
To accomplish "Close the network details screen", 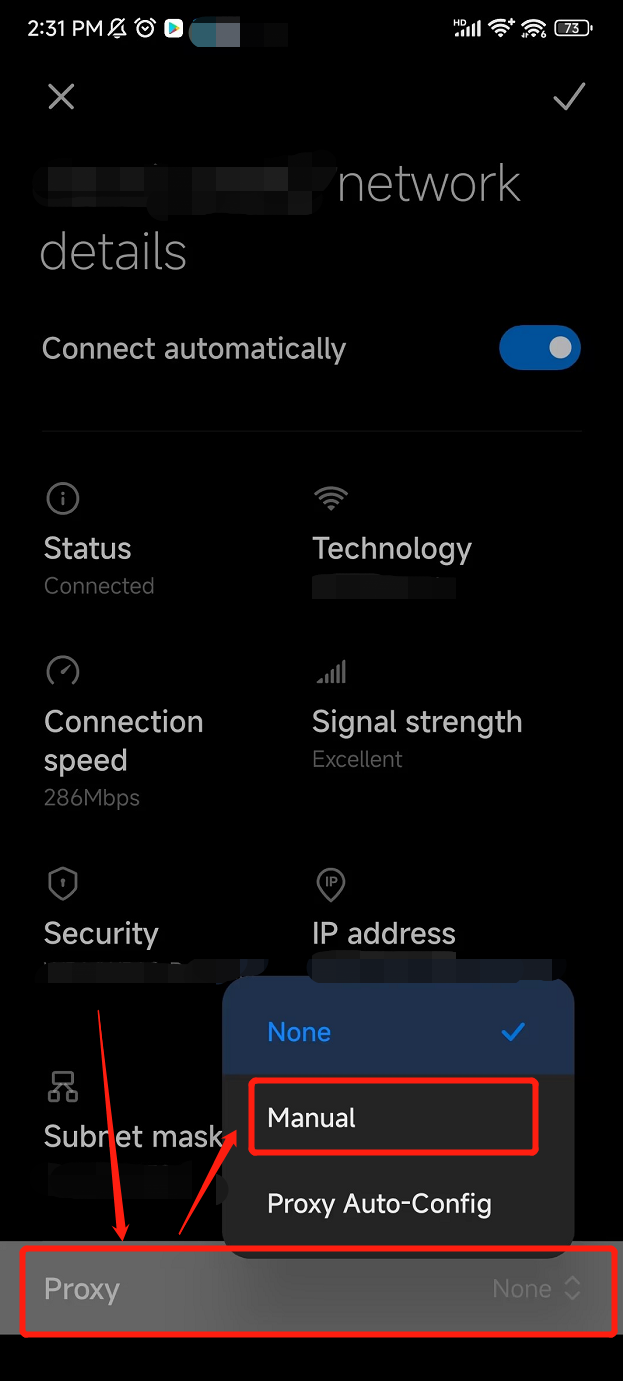I will [x=61, y=97].
